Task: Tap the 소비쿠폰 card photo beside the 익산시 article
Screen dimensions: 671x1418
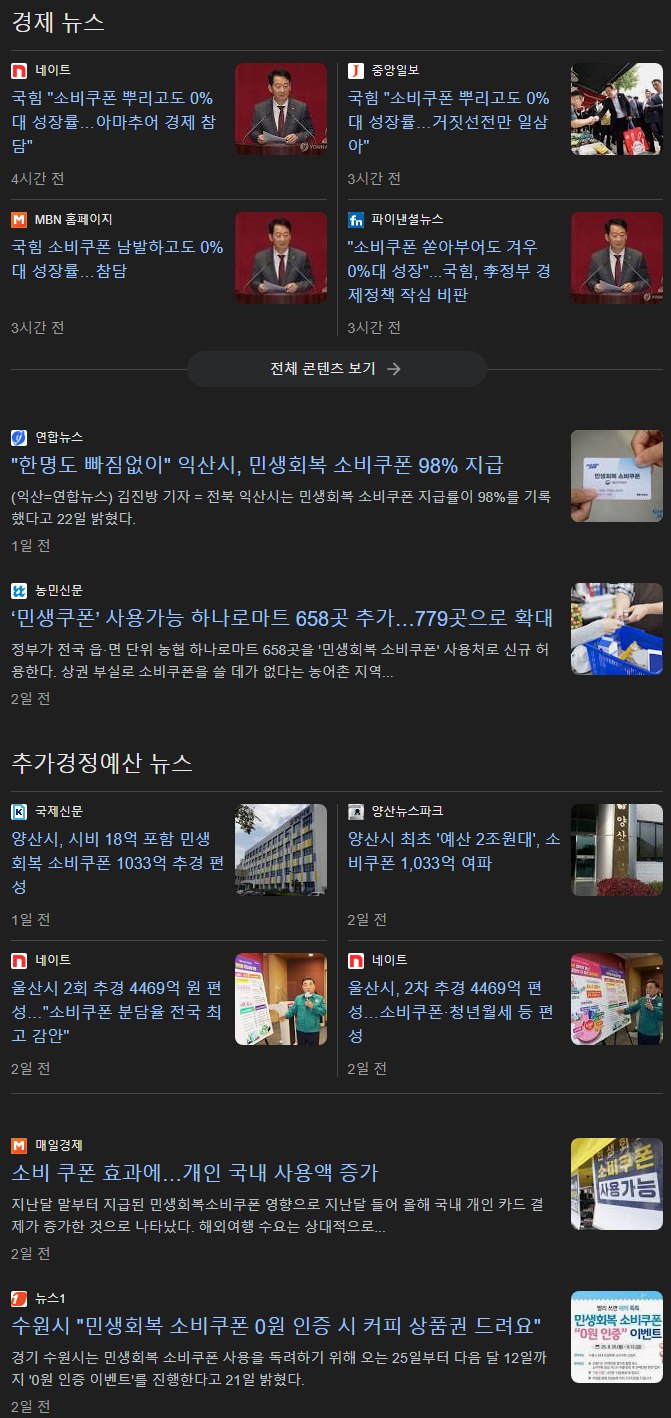Action: point(616,476)
